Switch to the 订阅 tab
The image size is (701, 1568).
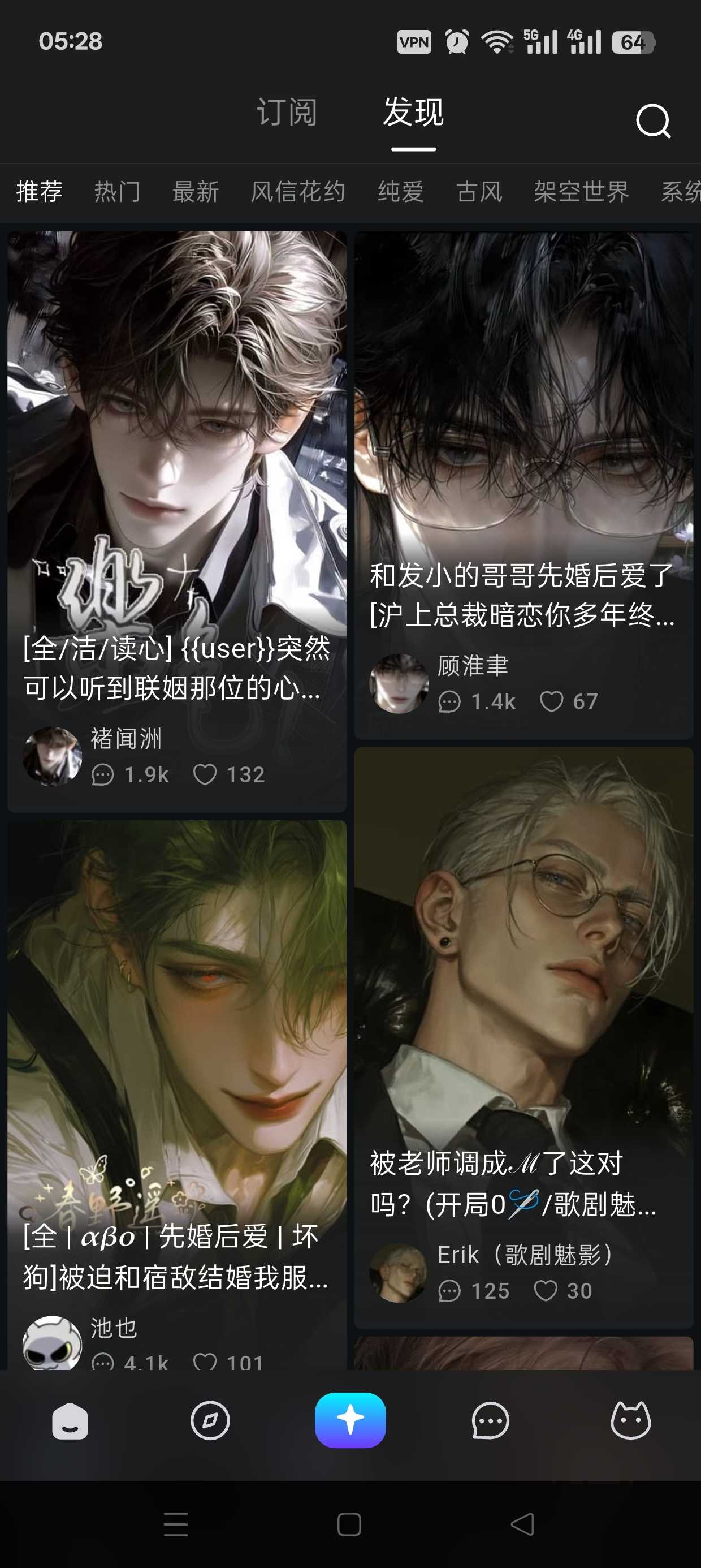287,112
